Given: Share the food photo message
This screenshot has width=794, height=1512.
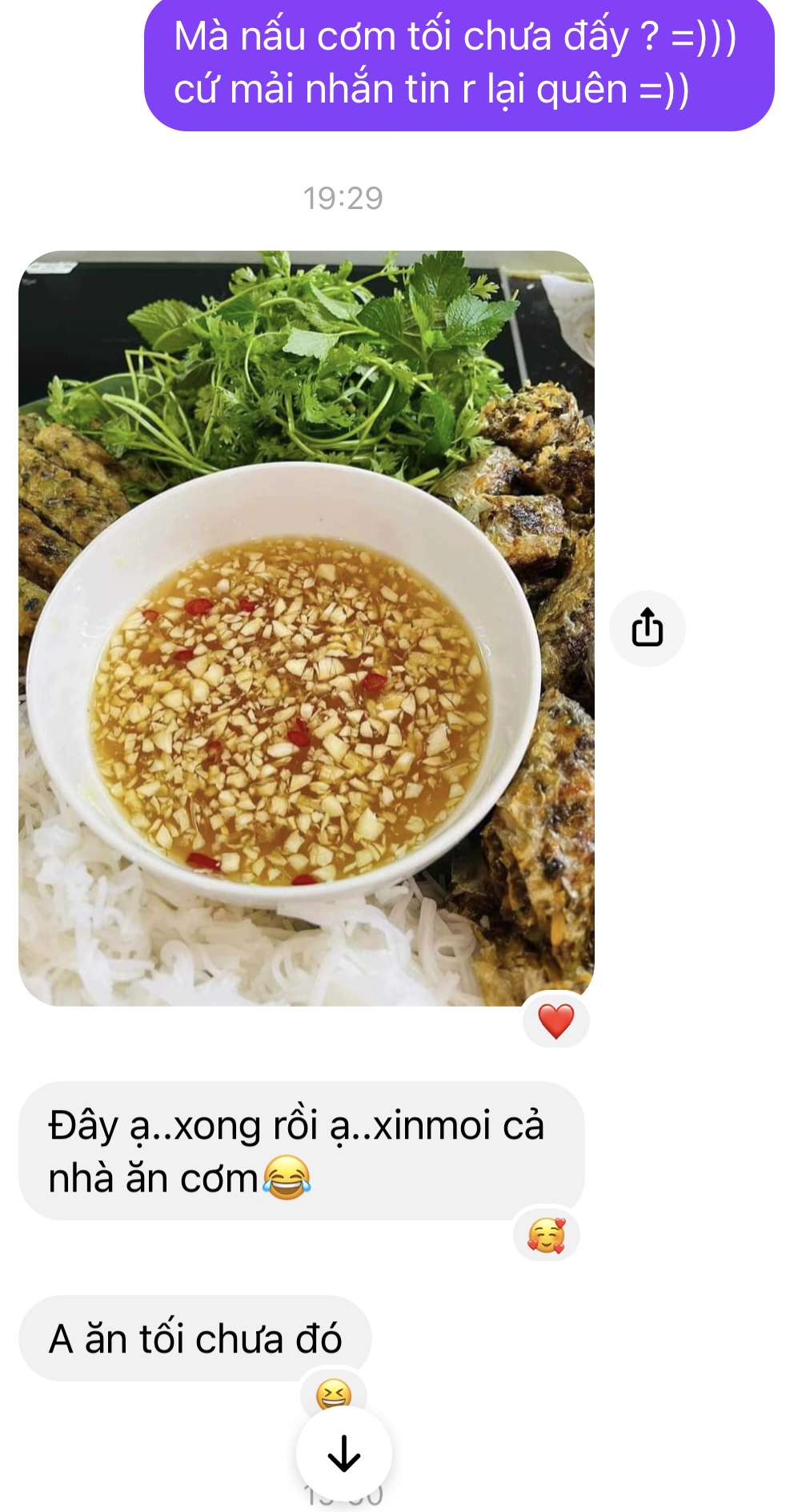Looking at the screenshot, I should coord(647,628).
